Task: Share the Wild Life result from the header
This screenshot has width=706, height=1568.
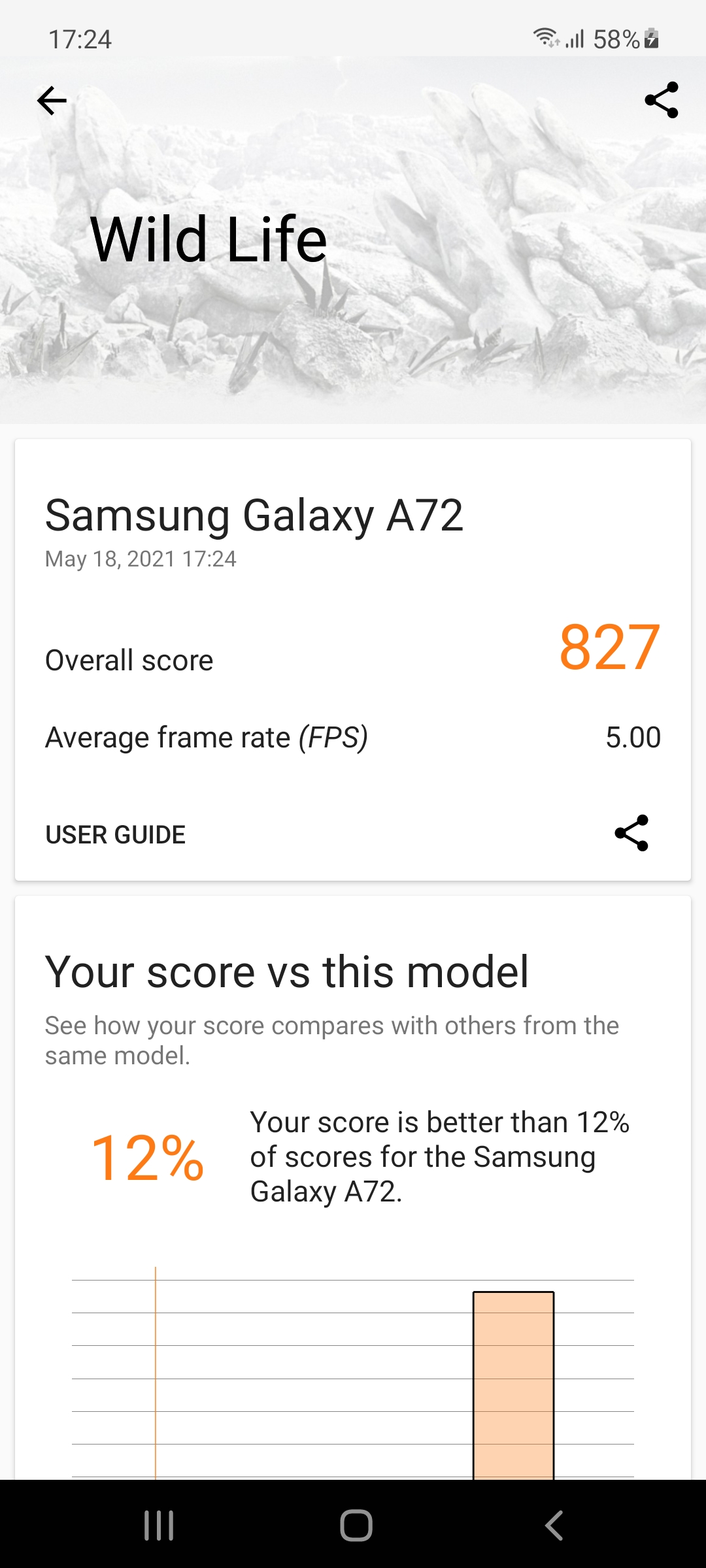Action: [x=662, y=100]
